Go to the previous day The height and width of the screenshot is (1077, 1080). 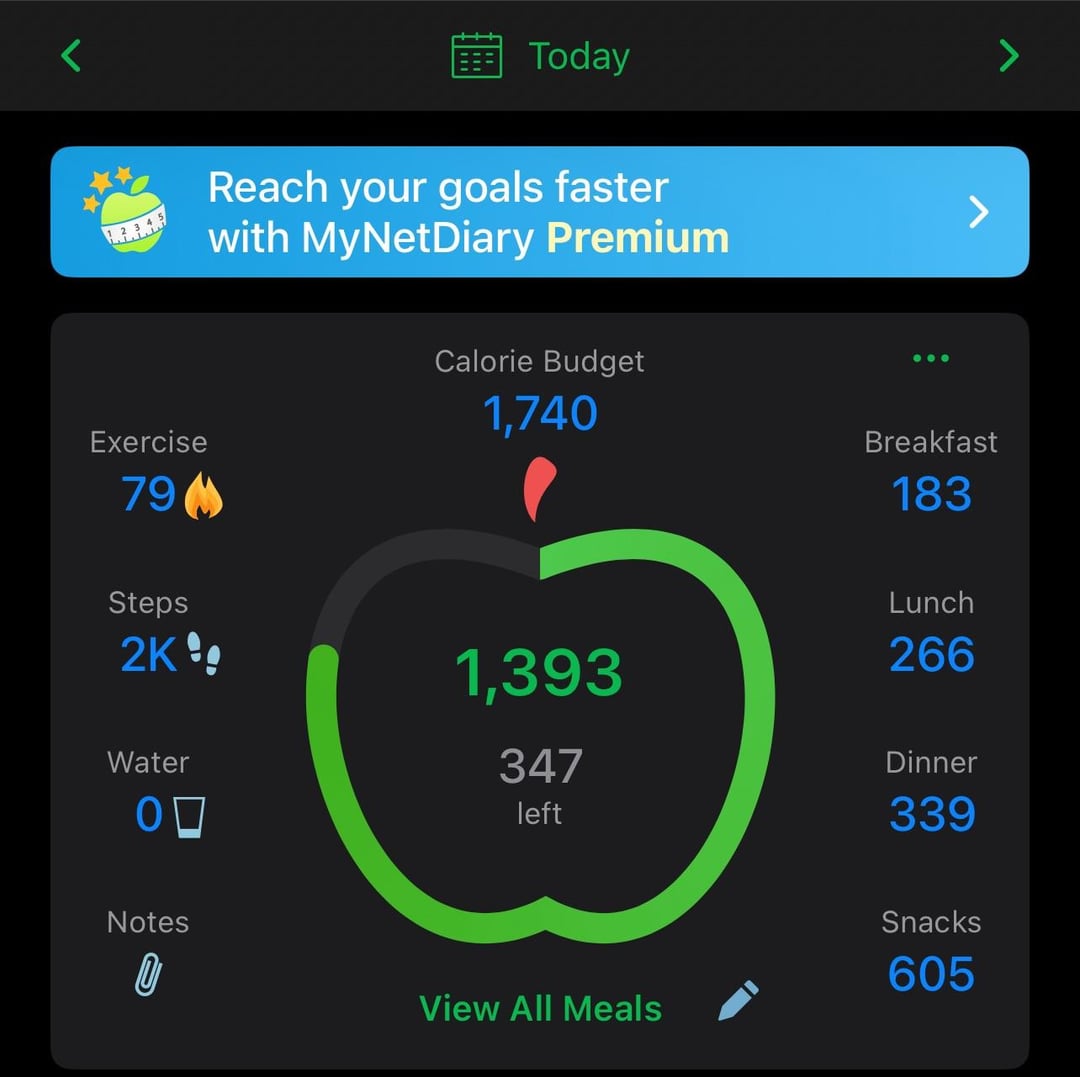pos(70,56)
